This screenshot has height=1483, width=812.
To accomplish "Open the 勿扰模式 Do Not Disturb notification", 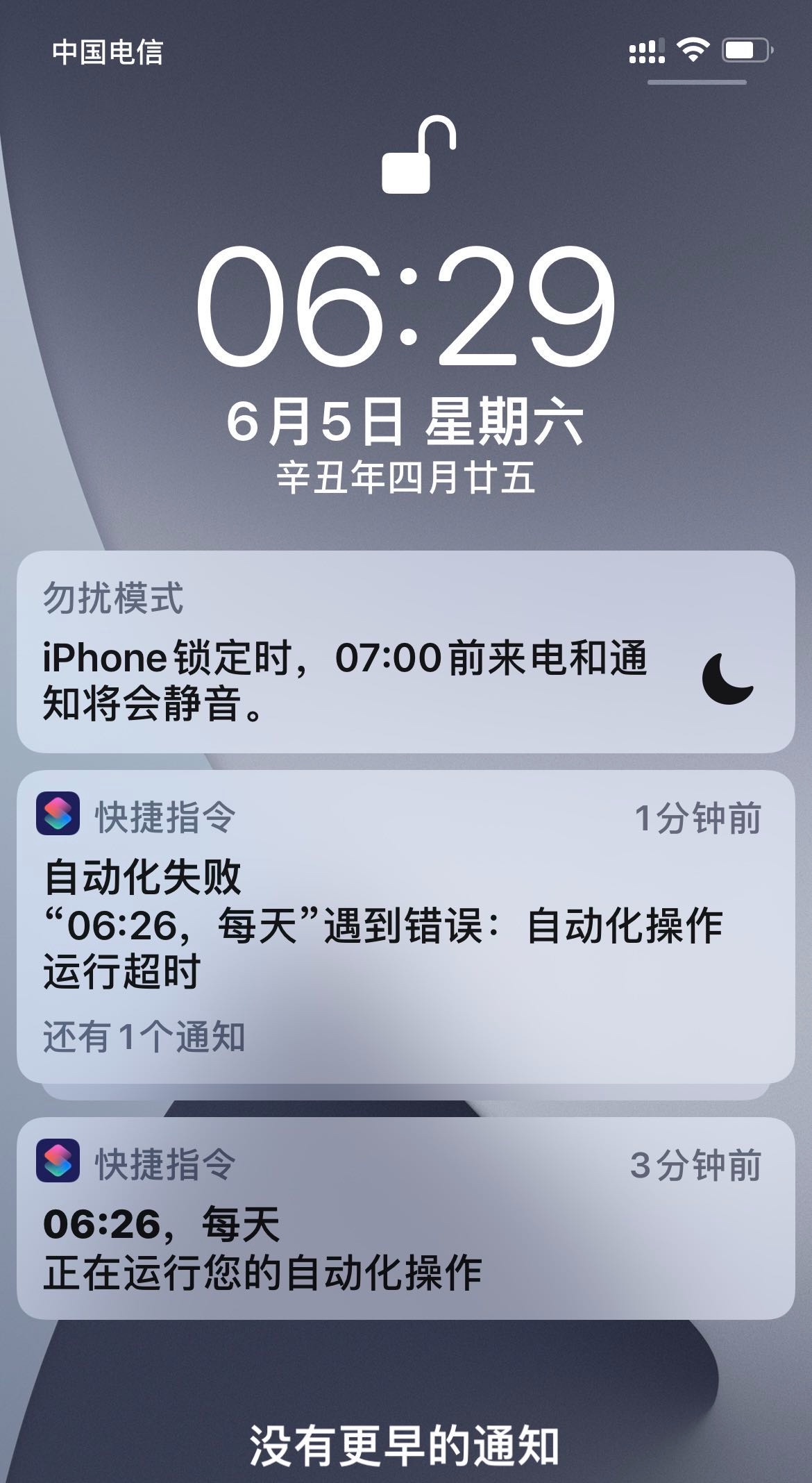I will point(405,651).
